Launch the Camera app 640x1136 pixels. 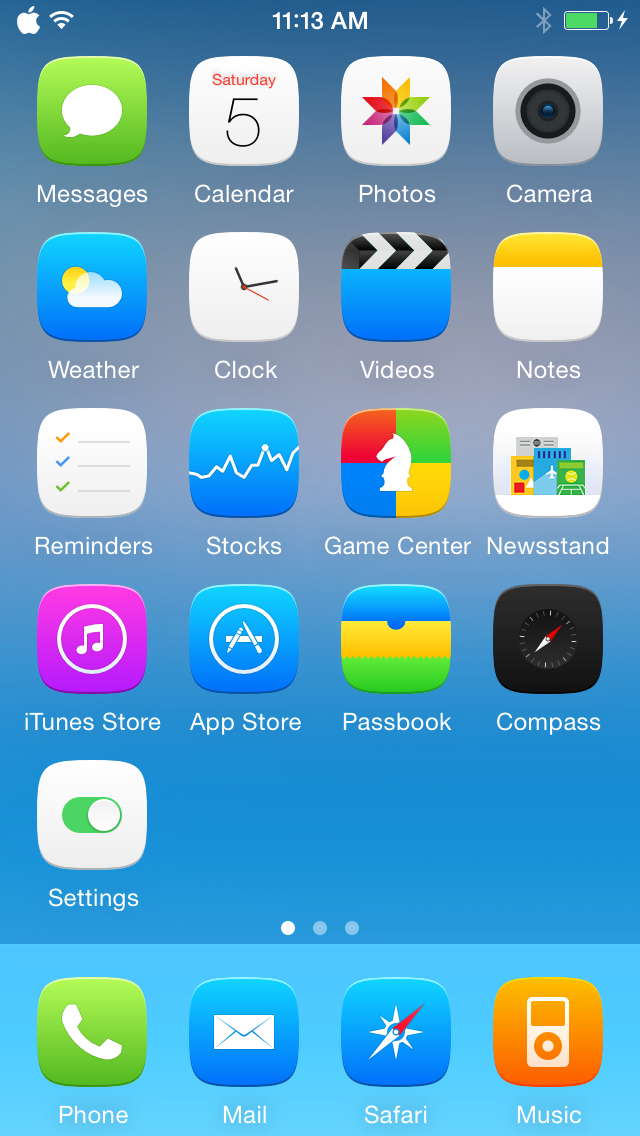548,111
